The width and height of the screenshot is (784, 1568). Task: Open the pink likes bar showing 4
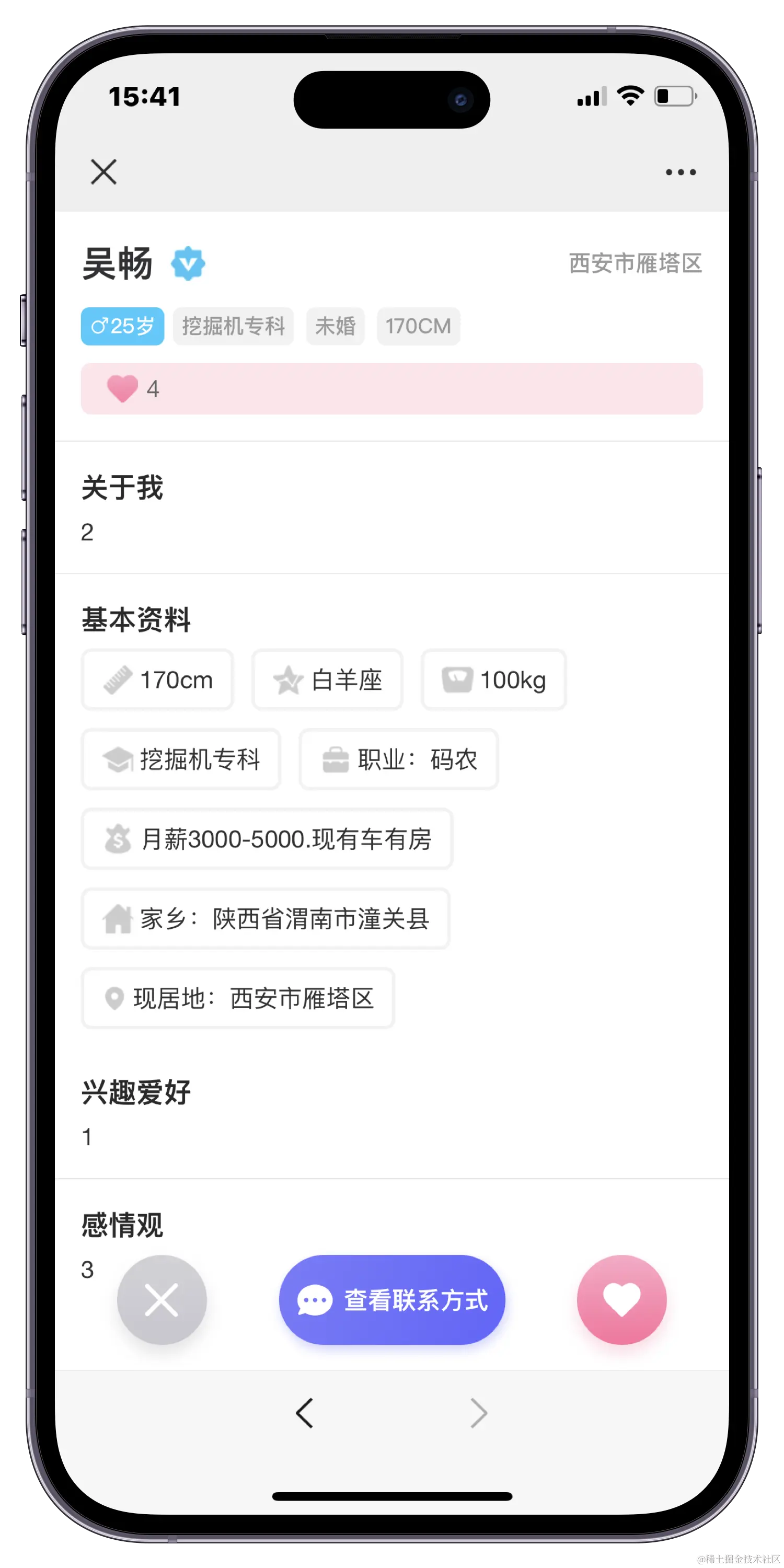coord(391,388)
